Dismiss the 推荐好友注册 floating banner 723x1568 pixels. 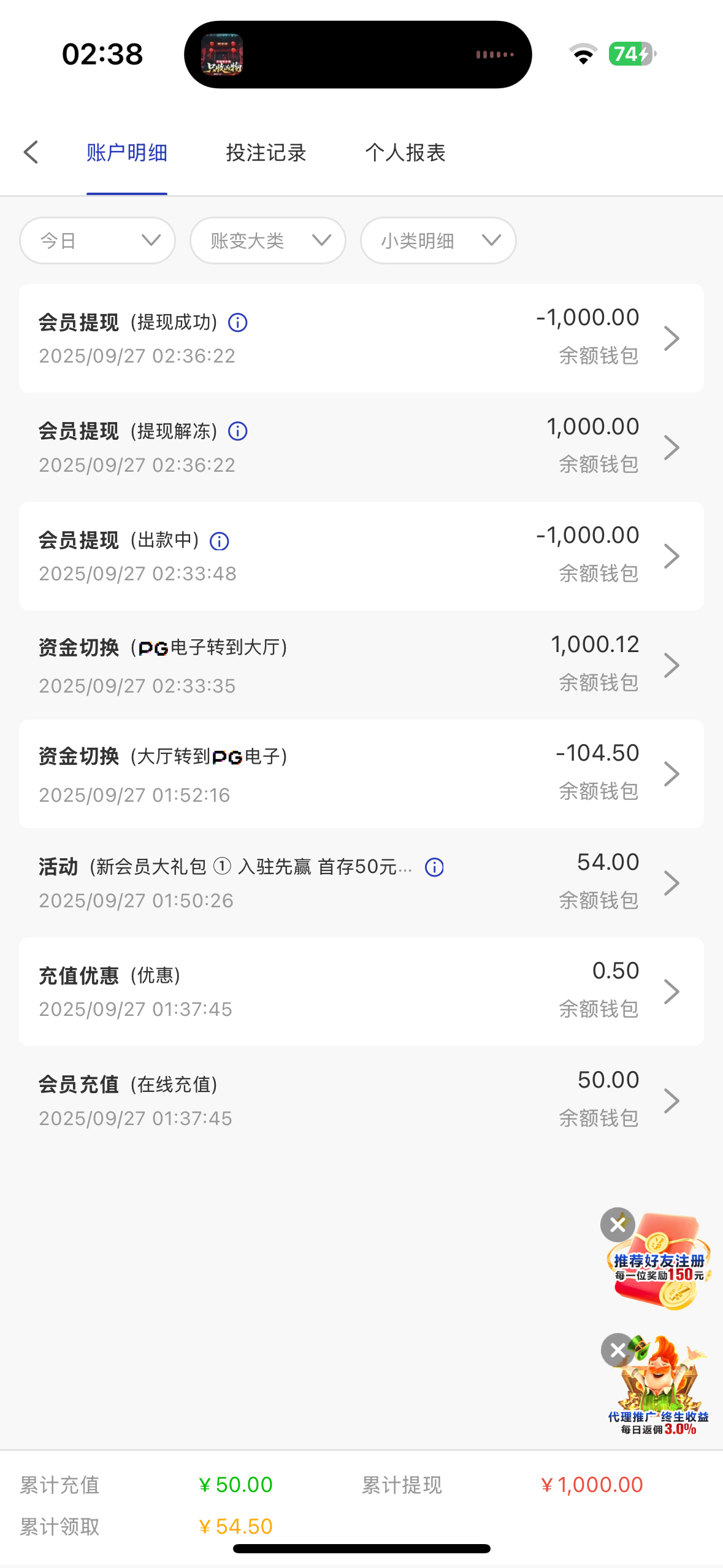(x=618, y=1224)
